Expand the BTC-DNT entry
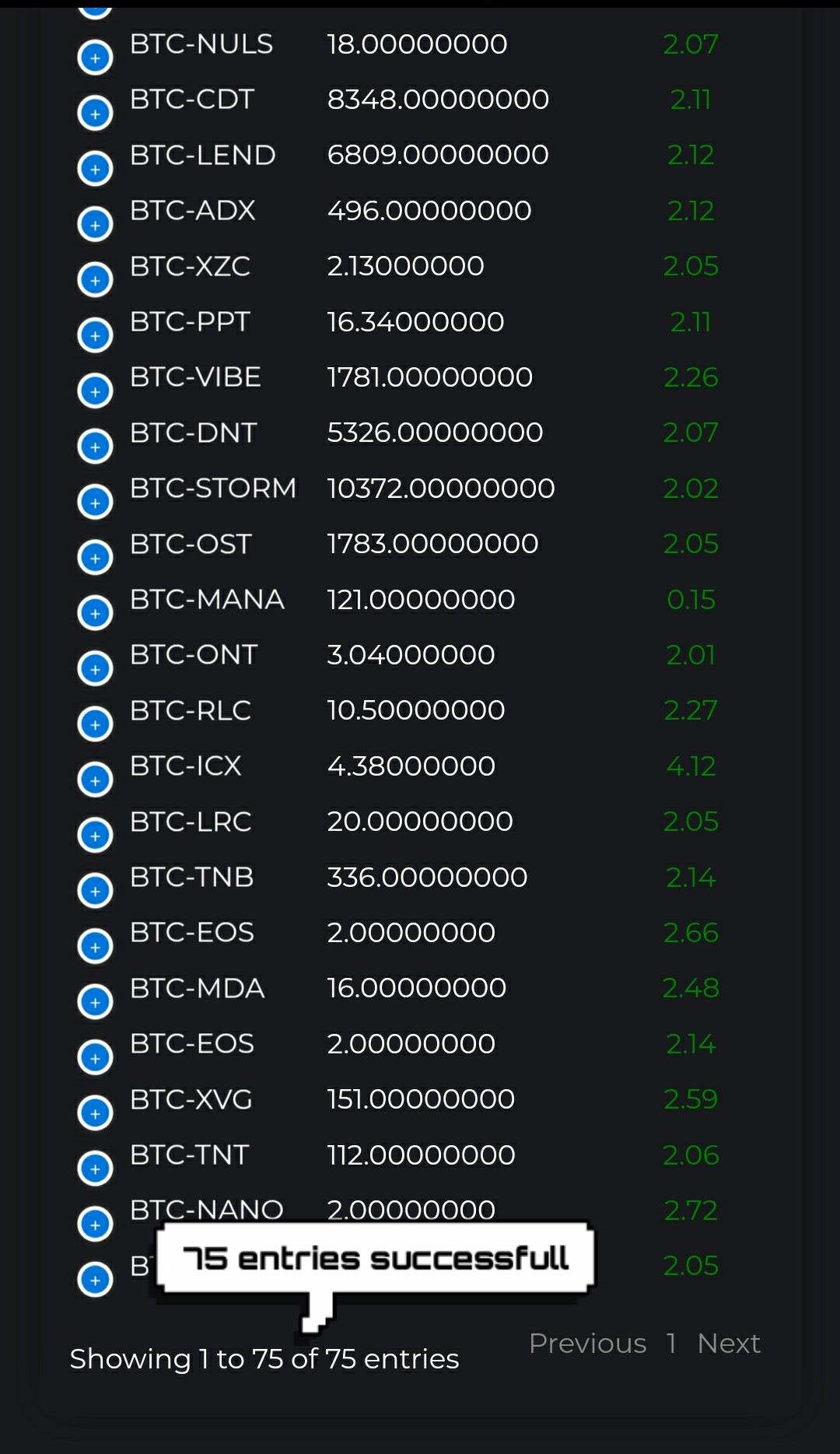 point(95,447)
